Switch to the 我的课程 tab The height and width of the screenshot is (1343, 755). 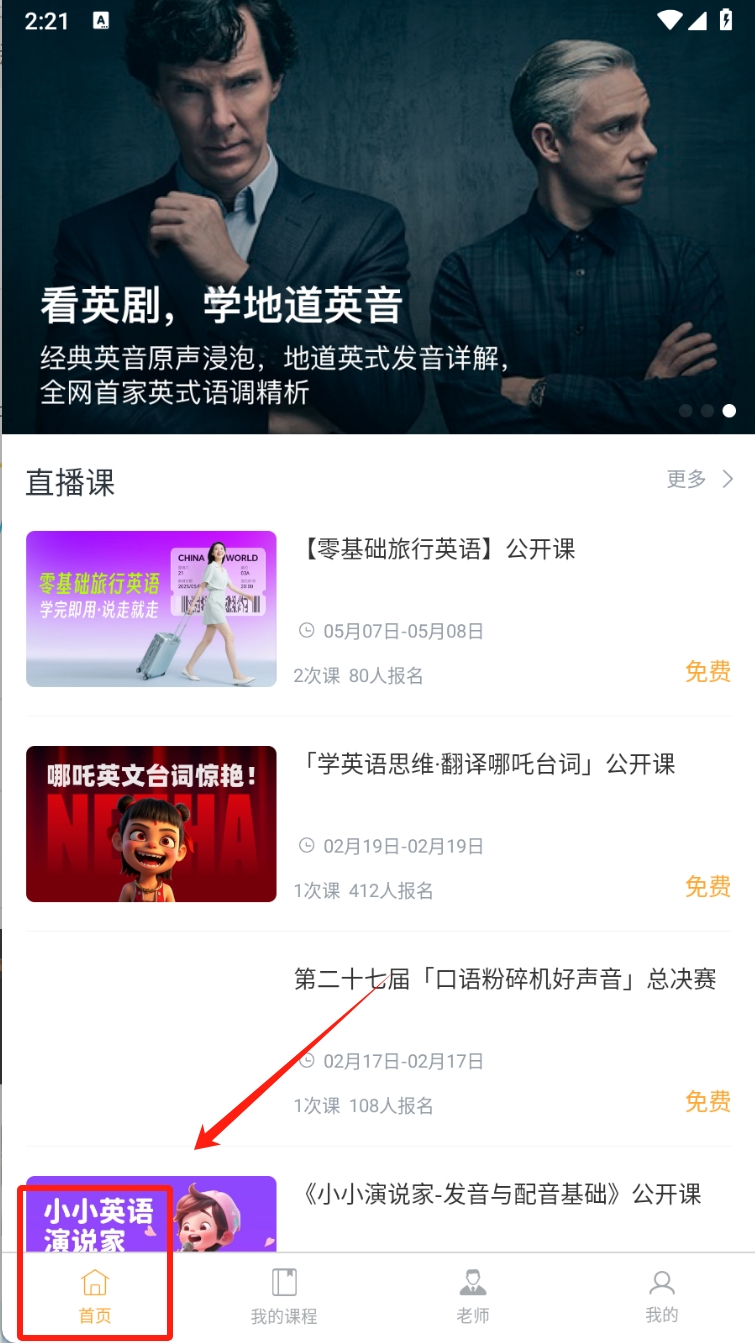284,1296
